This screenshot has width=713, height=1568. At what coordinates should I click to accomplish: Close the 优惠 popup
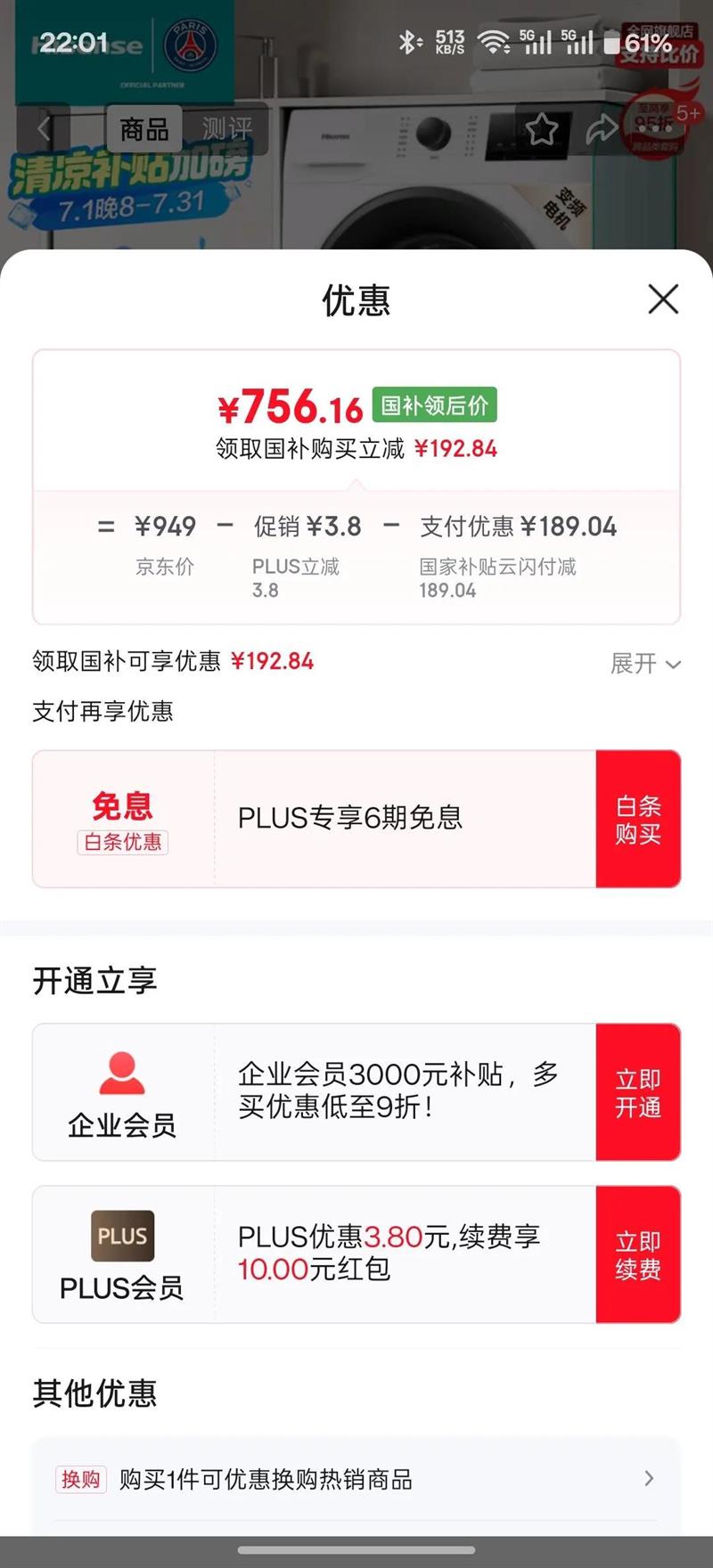click(x=663, y=299)
